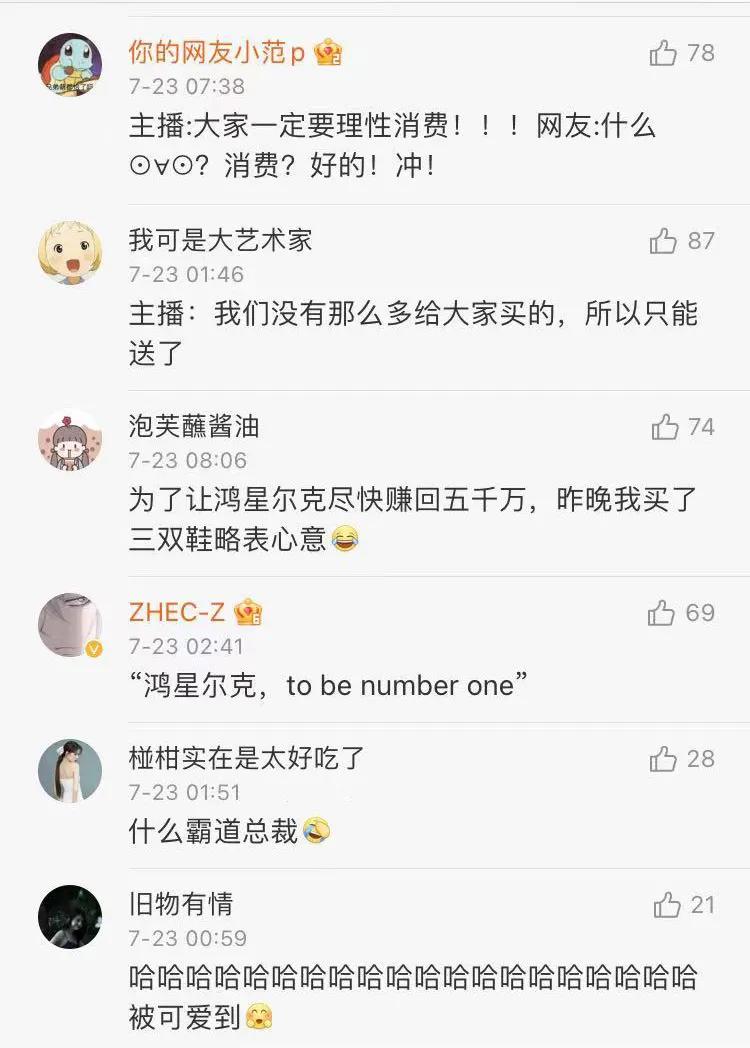Viewport: 750px width, 1048px height.
Task: Click the crown badge beside 你的网友小范p
Action: coord(327,54)
